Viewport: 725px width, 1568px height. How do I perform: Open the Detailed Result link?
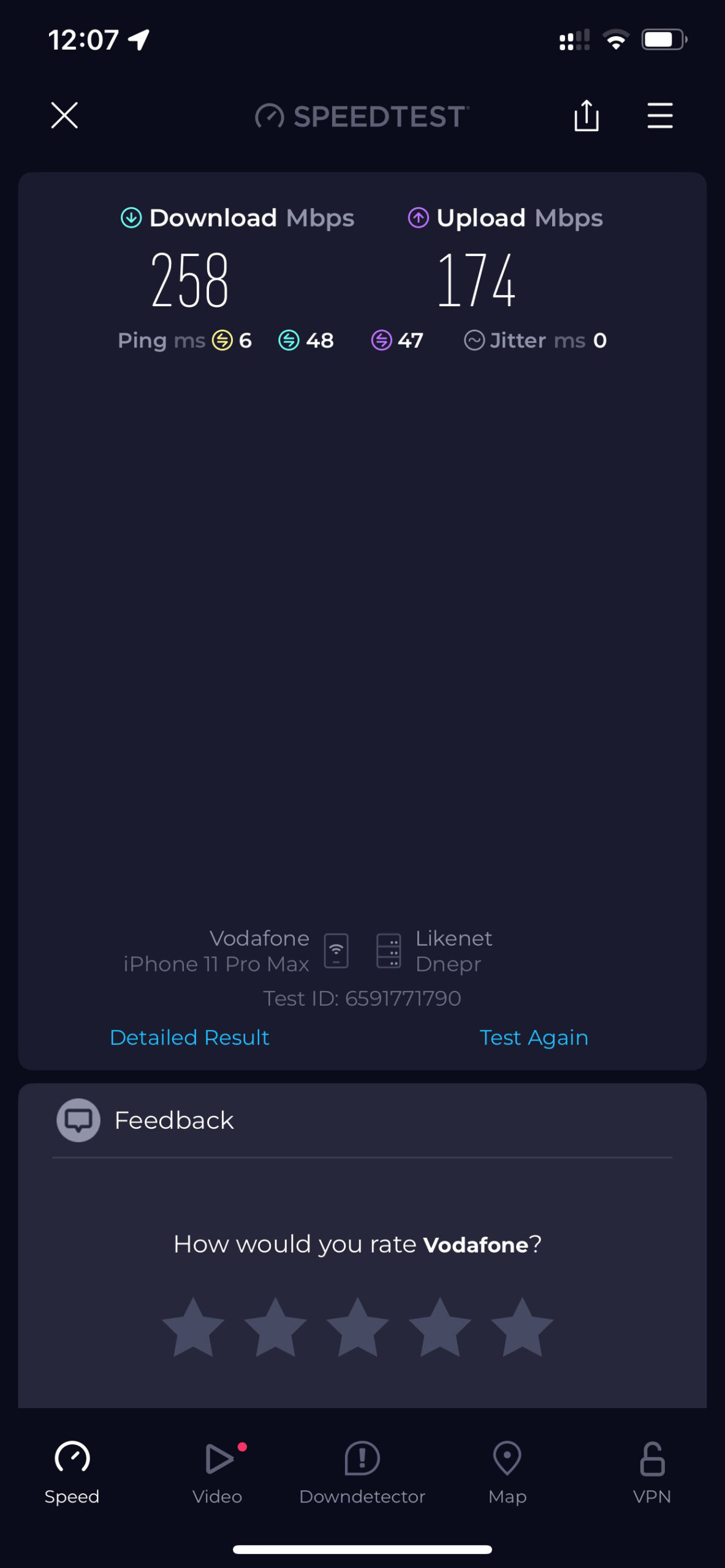click(x=189, y=1037)
